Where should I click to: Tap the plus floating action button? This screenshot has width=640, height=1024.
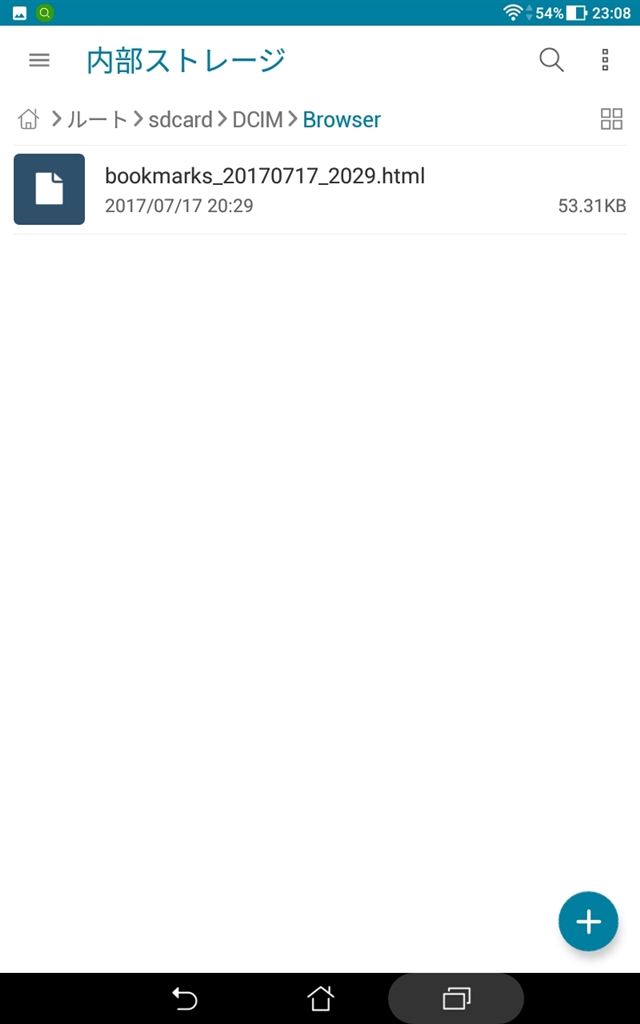588,922
